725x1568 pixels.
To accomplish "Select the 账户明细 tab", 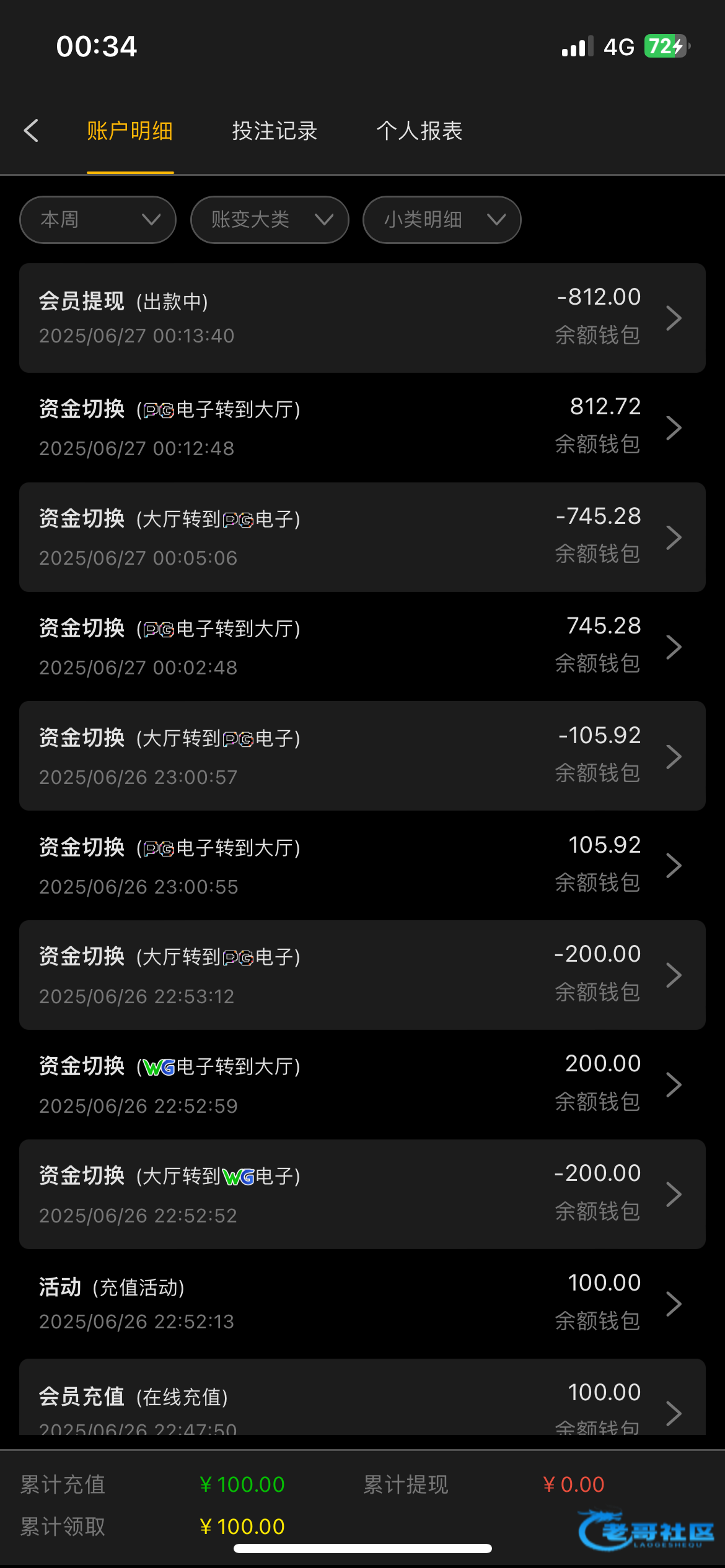I will pos(130,131).
